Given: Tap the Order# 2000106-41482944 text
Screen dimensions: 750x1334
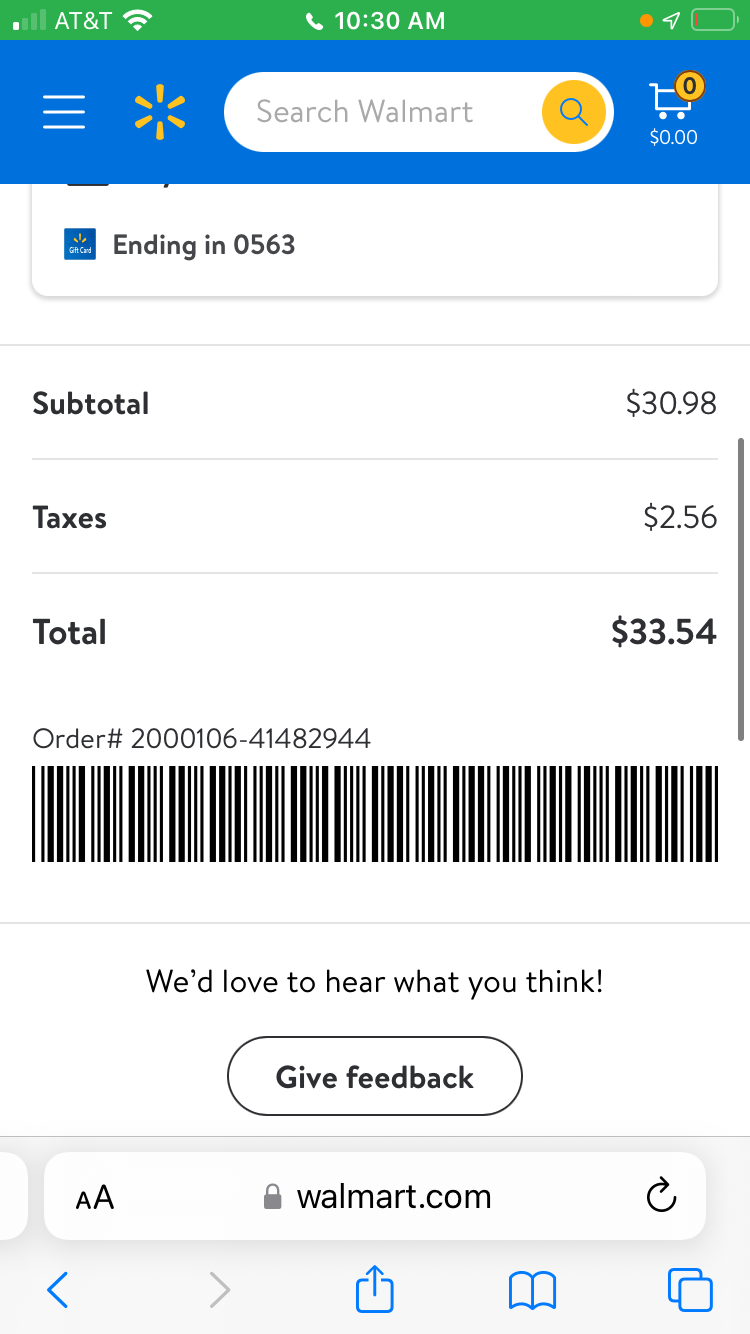Looking at the screenshot, I should pyautogui.click(x=201, y=738).
